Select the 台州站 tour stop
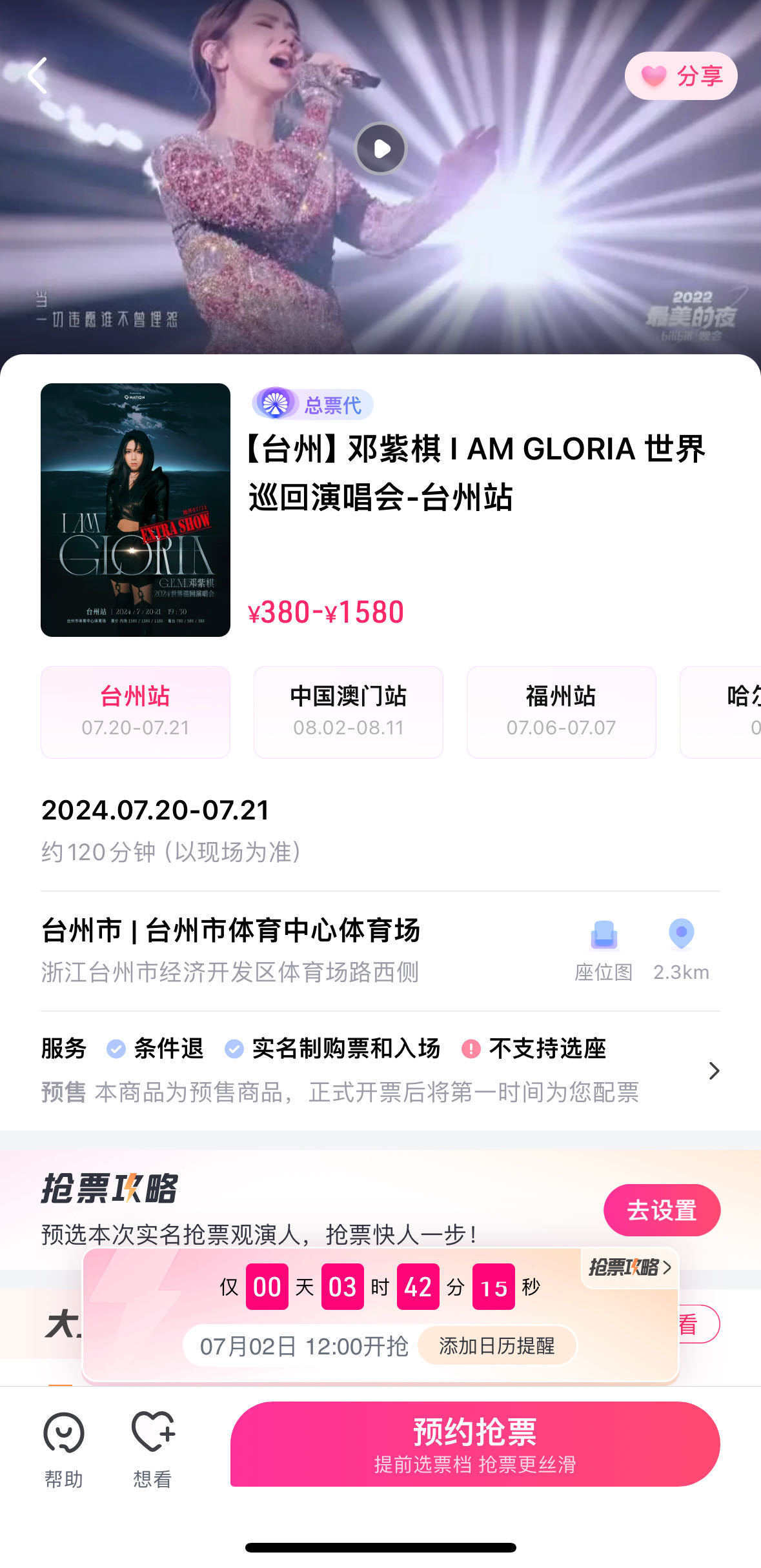The width and height of the screenshot is (761, 1568). click(136, 712)
